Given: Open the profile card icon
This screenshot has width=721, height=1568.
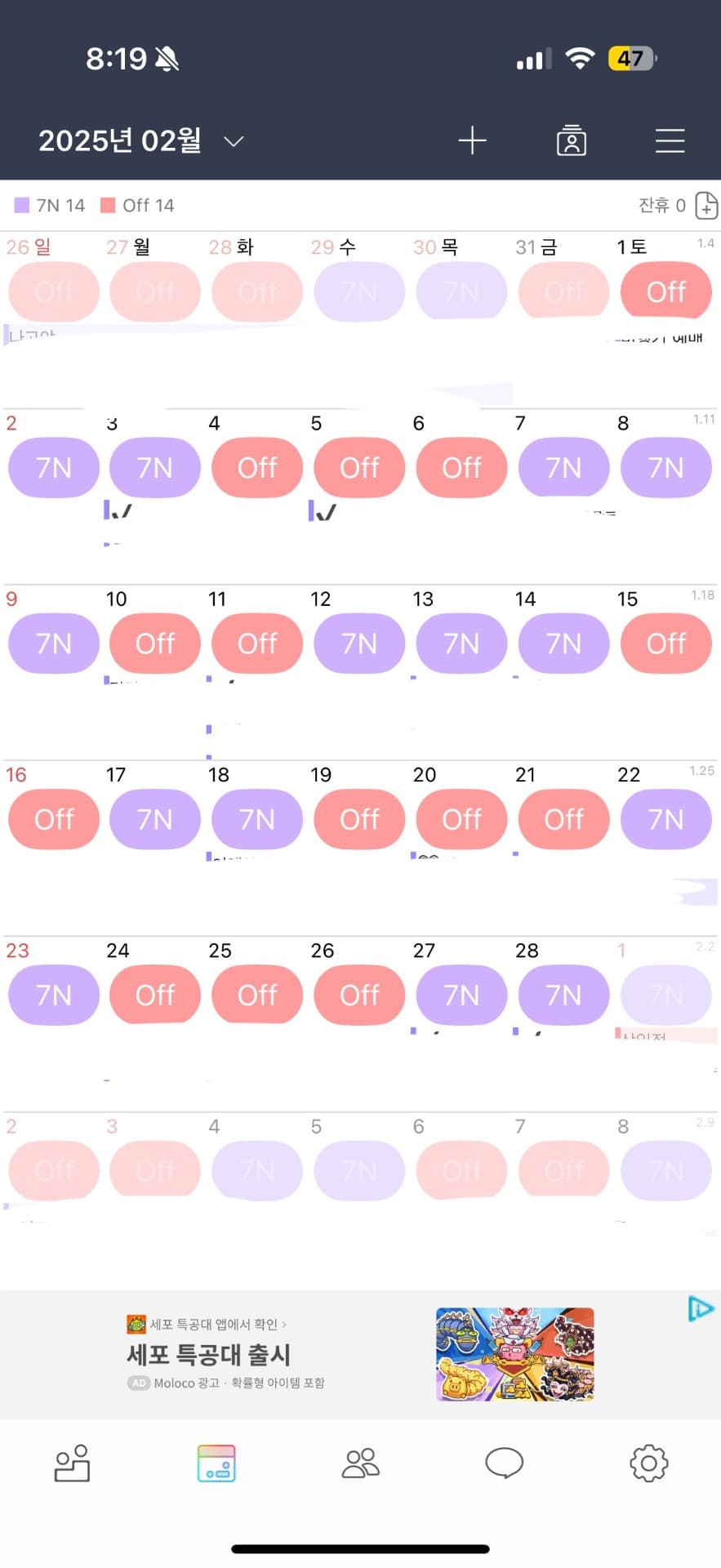Looking at the screenshot, I should click(571, 140).
